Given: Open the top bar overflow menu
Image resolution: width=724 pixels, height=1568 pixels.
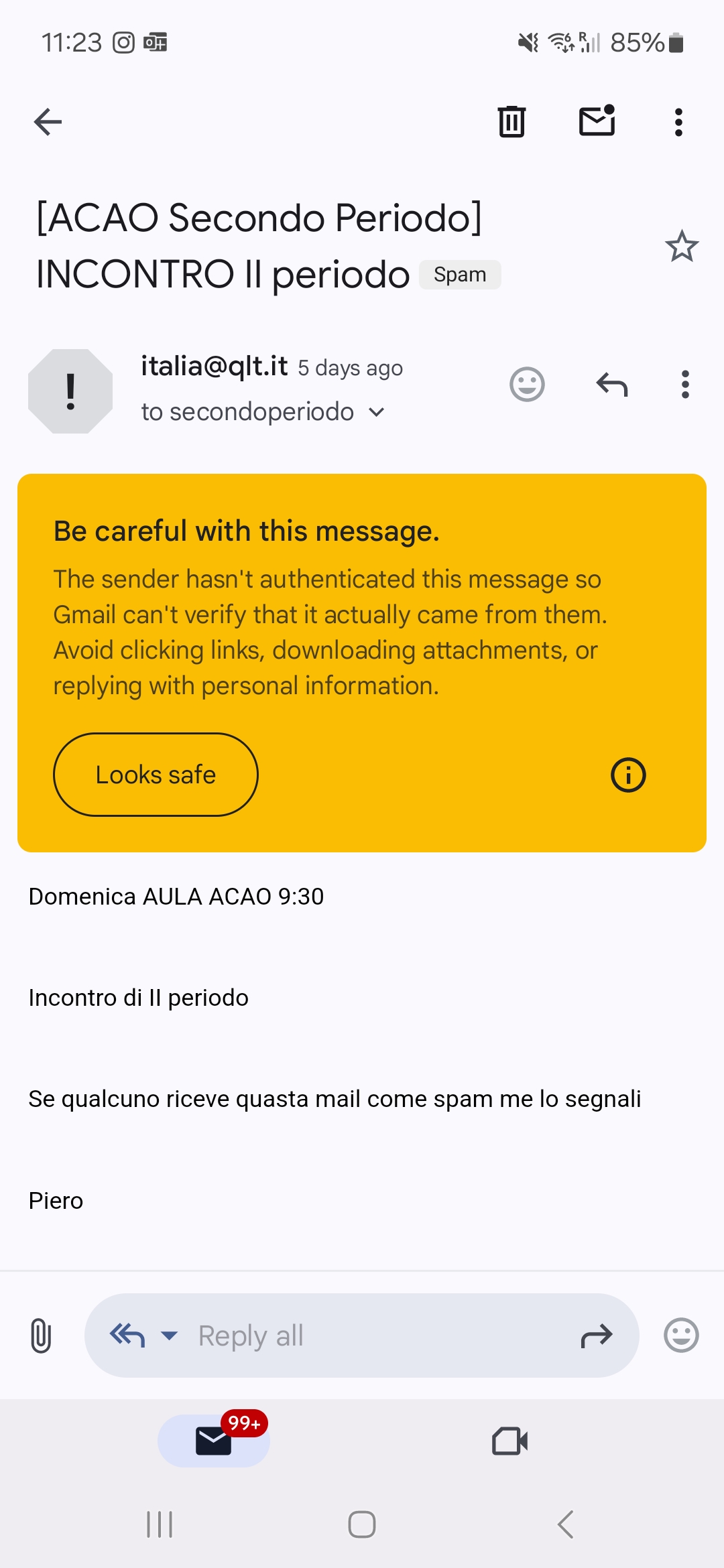Looking at the screenshot, I should [678, 123].
